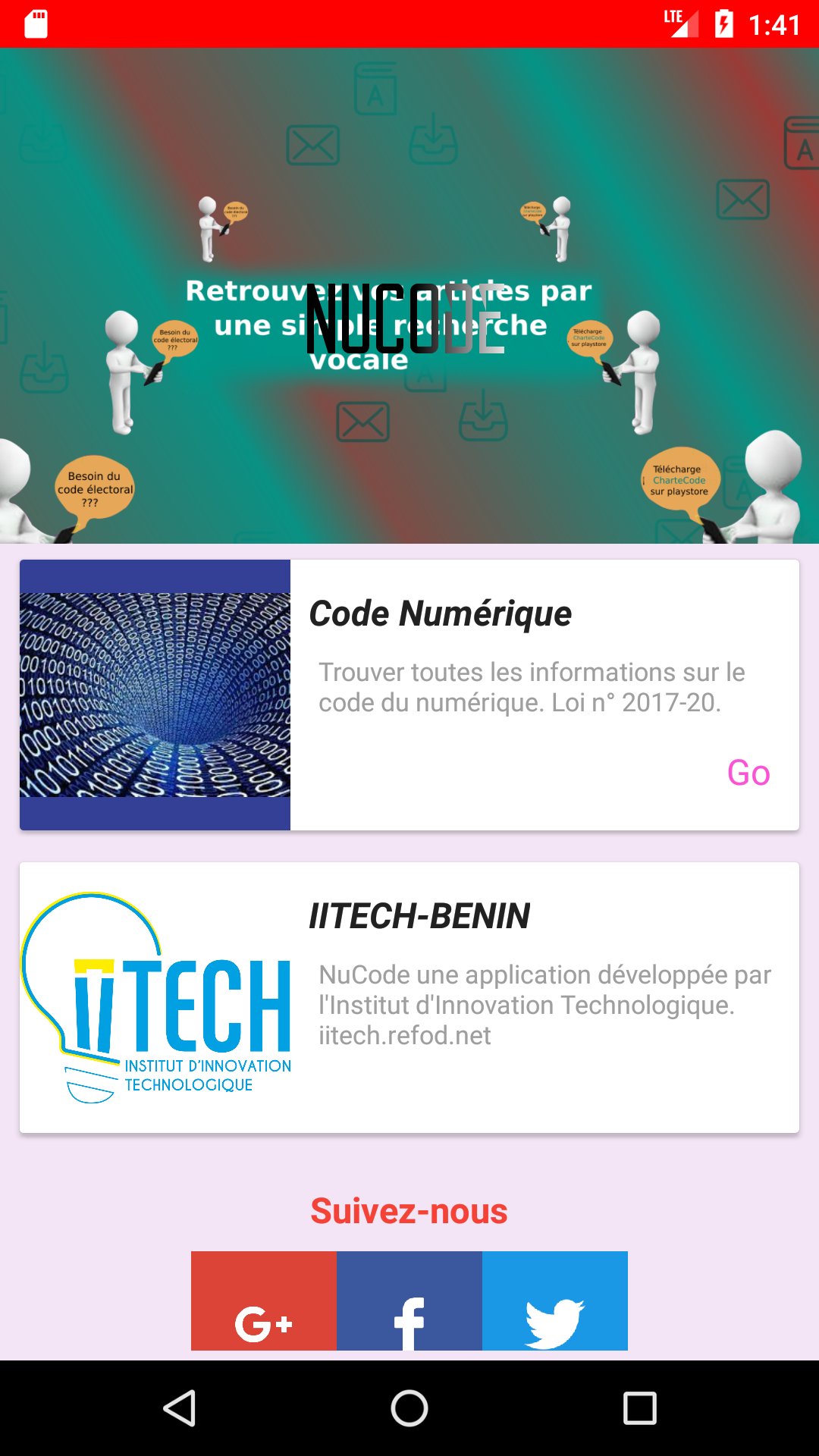Tap the IITECH-BENIN card title

[419, 917]
